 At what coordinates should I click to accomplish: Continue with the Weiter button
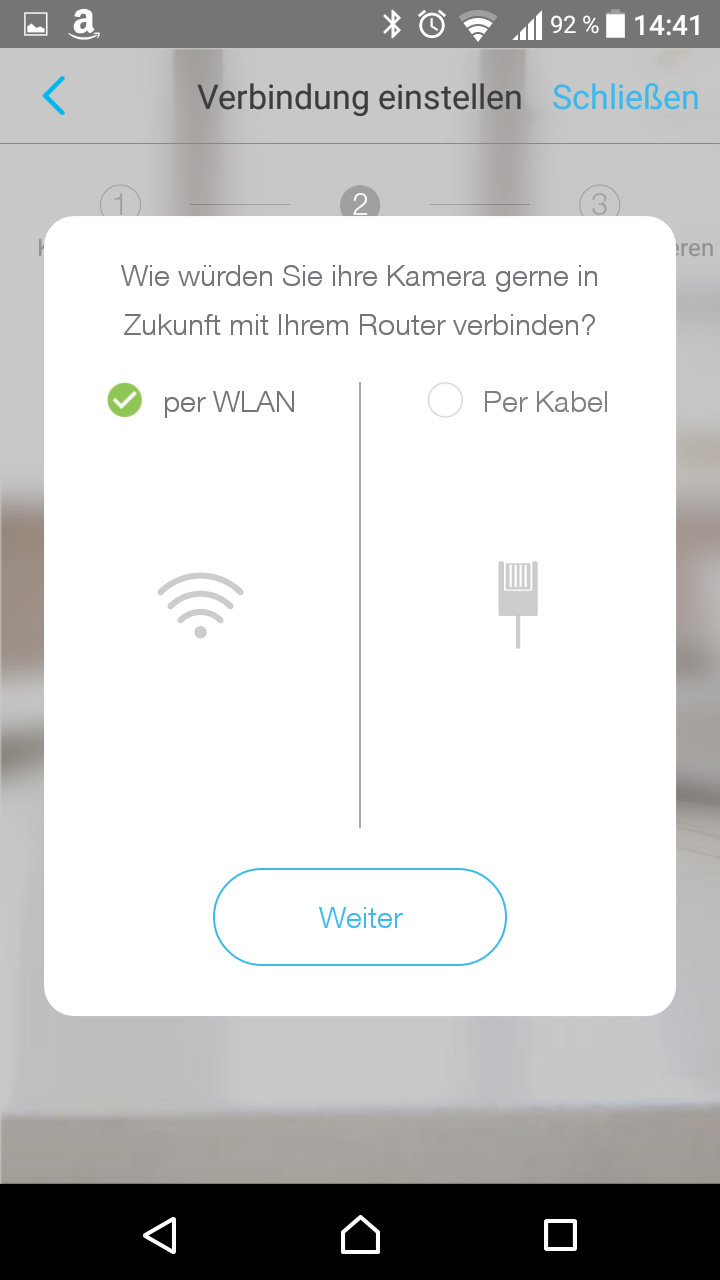(x=360, y=917)
